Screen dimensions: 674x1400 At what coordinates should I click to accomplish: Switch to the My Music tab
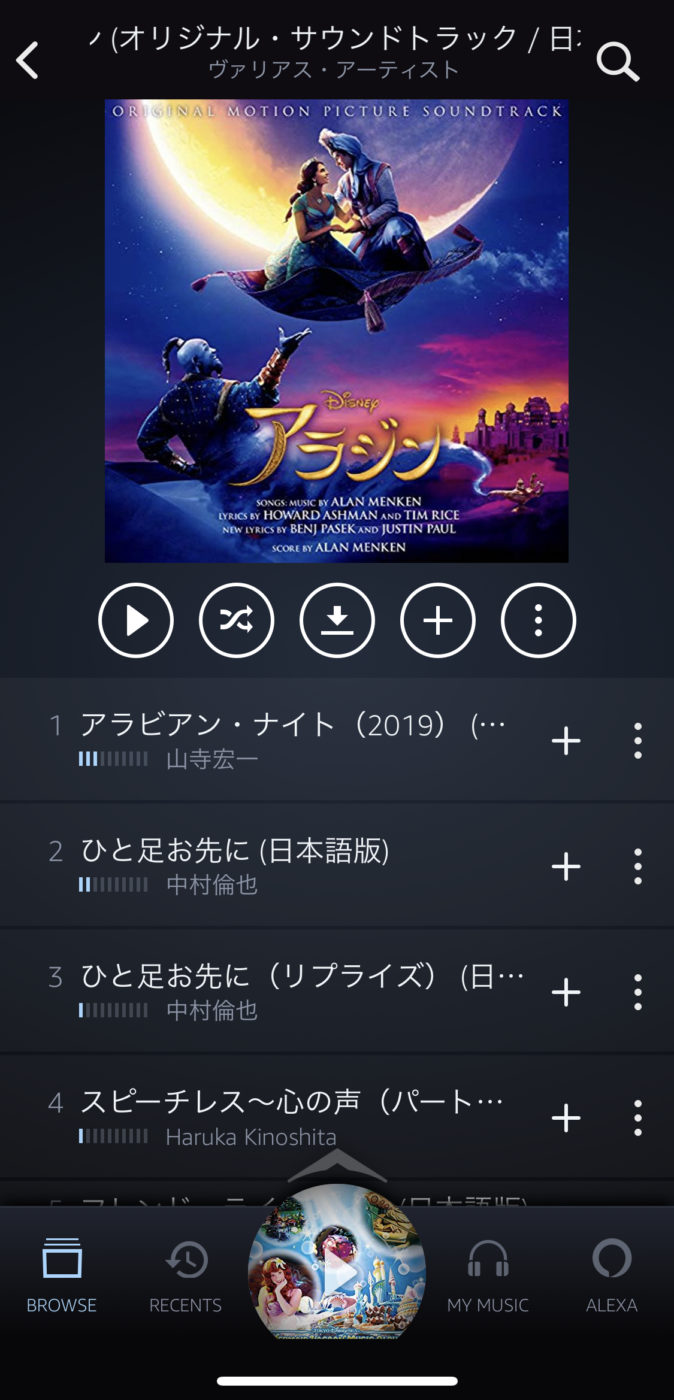[x=488, y=1275]
